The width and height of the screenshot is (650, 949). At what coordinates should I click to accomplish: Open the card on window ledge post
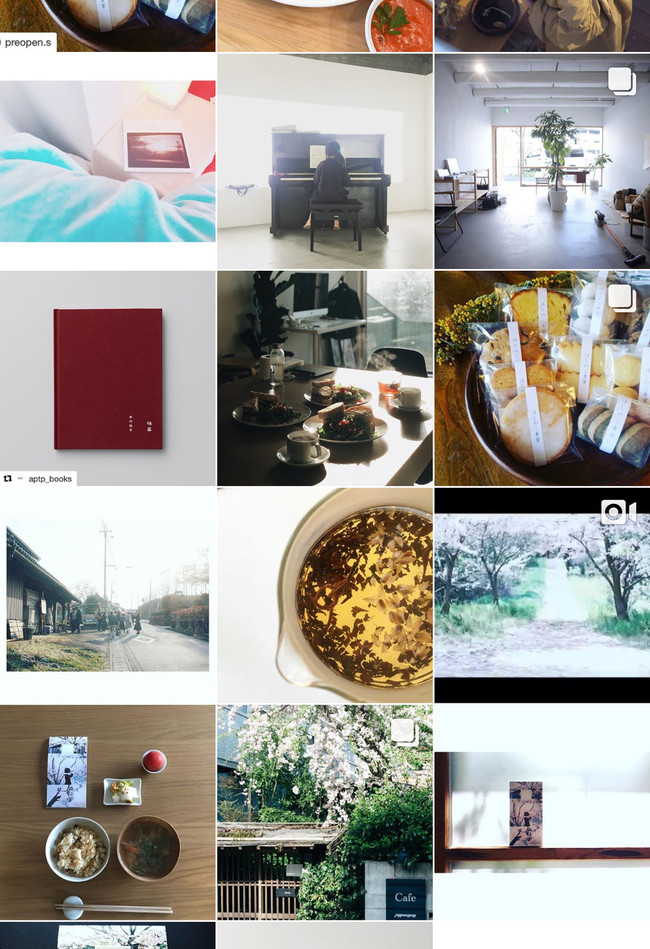[542, 812]
